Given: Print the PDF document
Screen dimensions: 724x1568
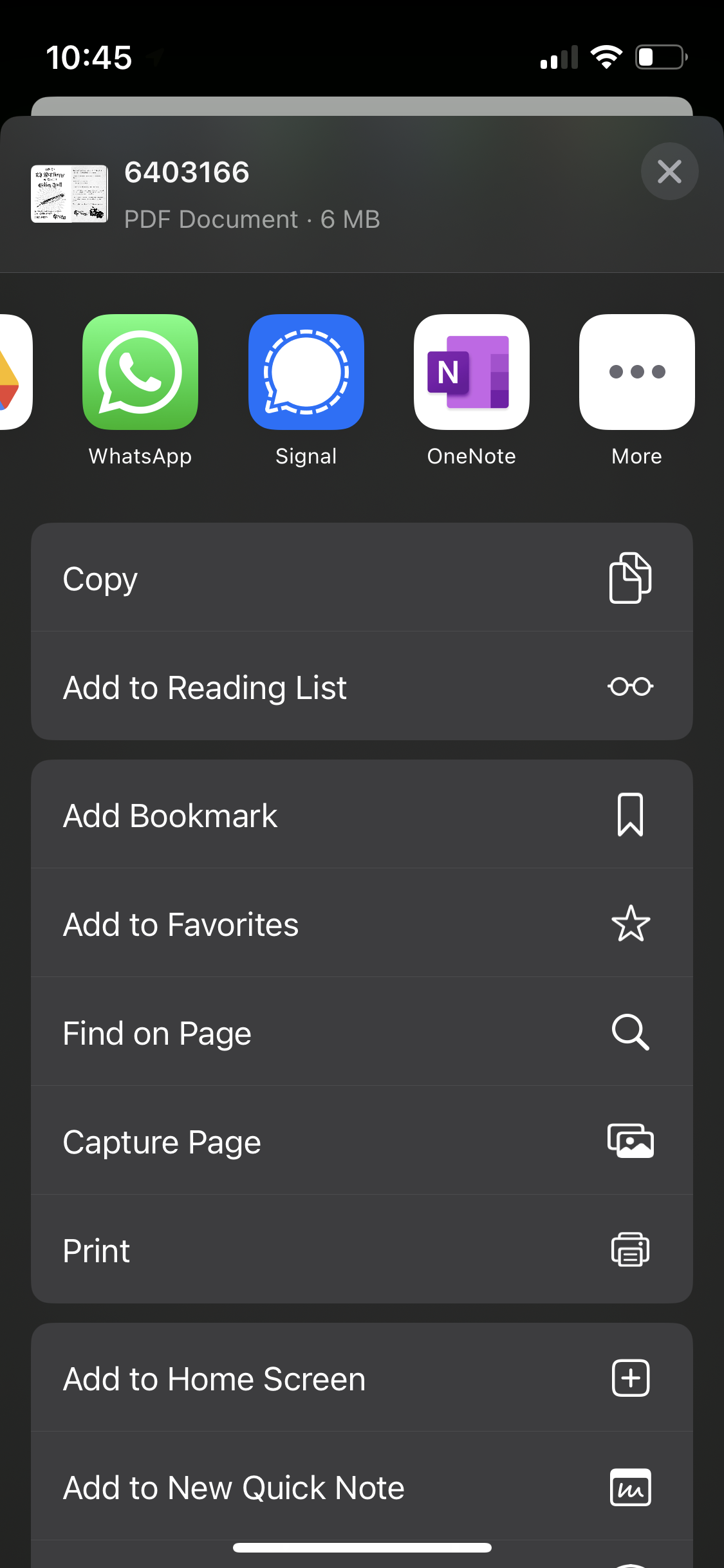Looking at the screenshot, I should 362,1250.
